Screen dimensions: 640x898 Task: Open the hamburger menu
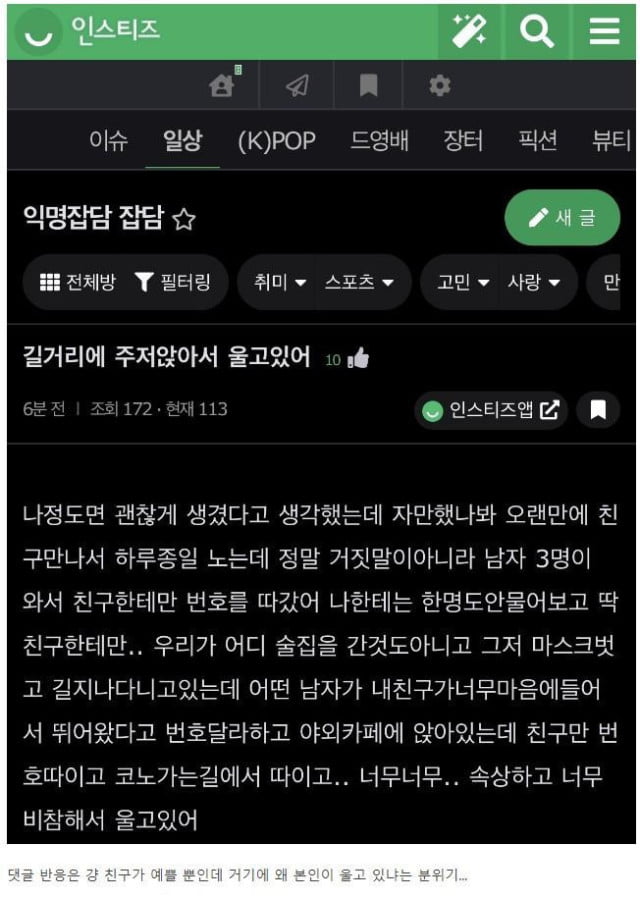pyautogui.click(x=604, y=32)
